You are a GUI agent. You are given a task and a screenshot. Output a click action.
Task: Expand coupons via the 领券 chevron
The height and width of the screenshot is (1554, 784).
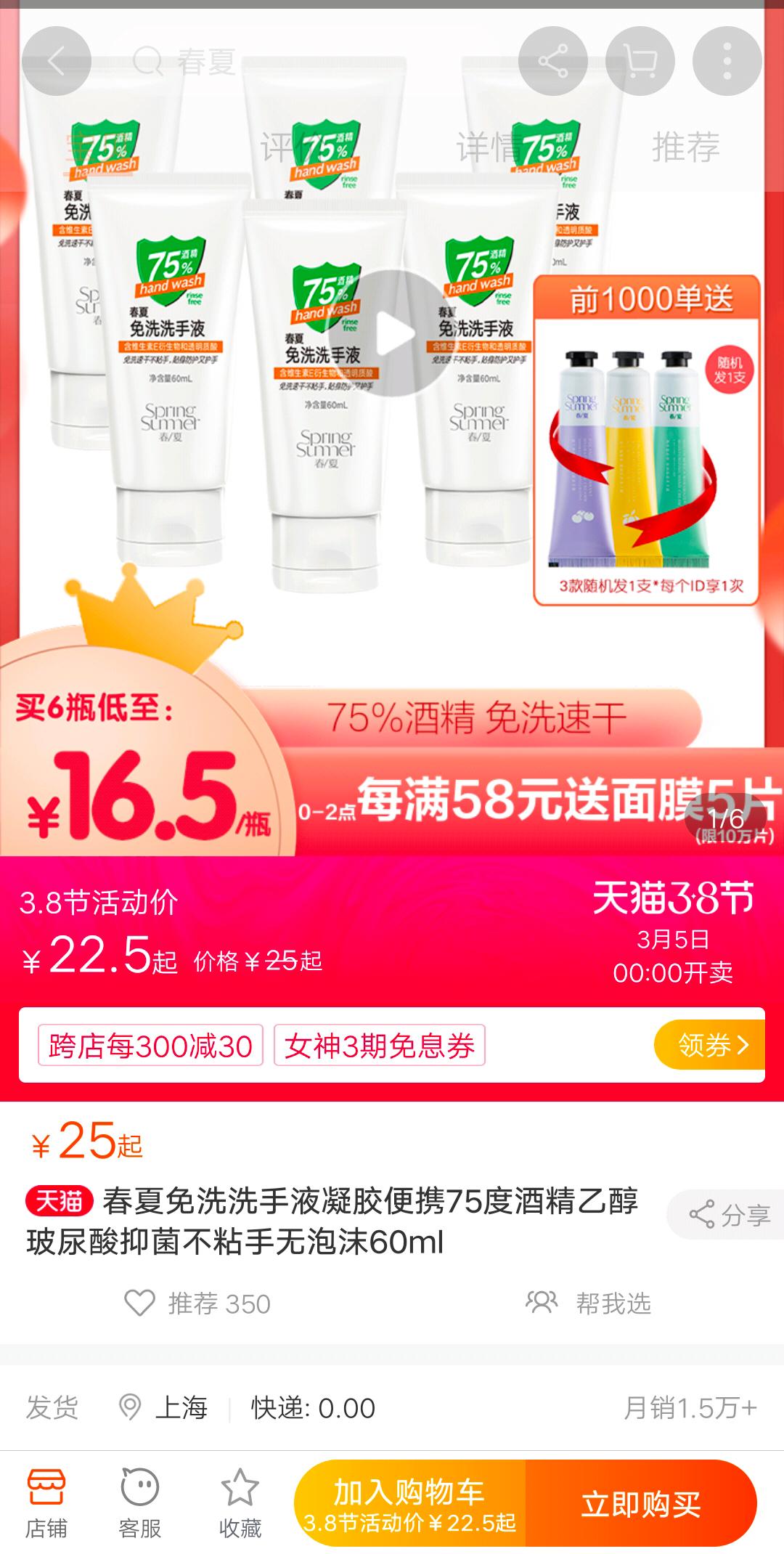coord(710,1046)
